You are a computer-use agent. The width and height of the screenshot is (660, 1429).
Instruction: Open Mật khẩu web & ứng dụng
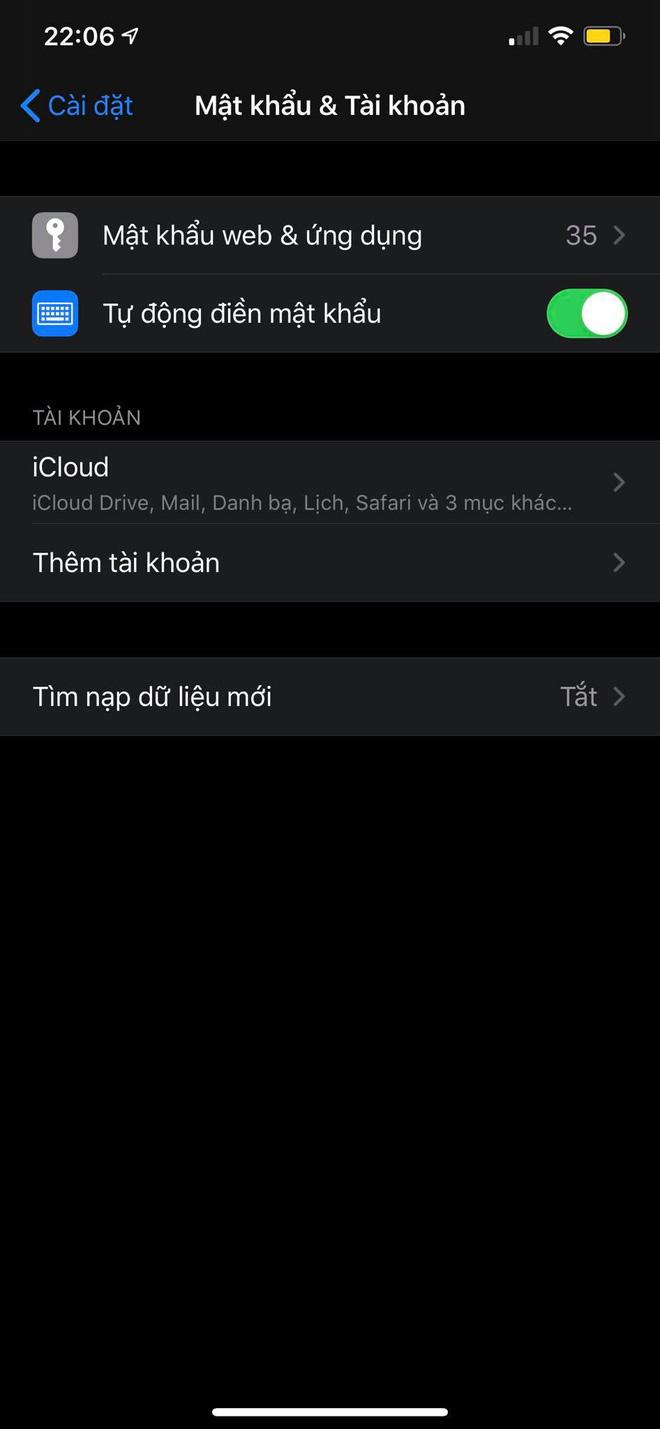point(330,236)
